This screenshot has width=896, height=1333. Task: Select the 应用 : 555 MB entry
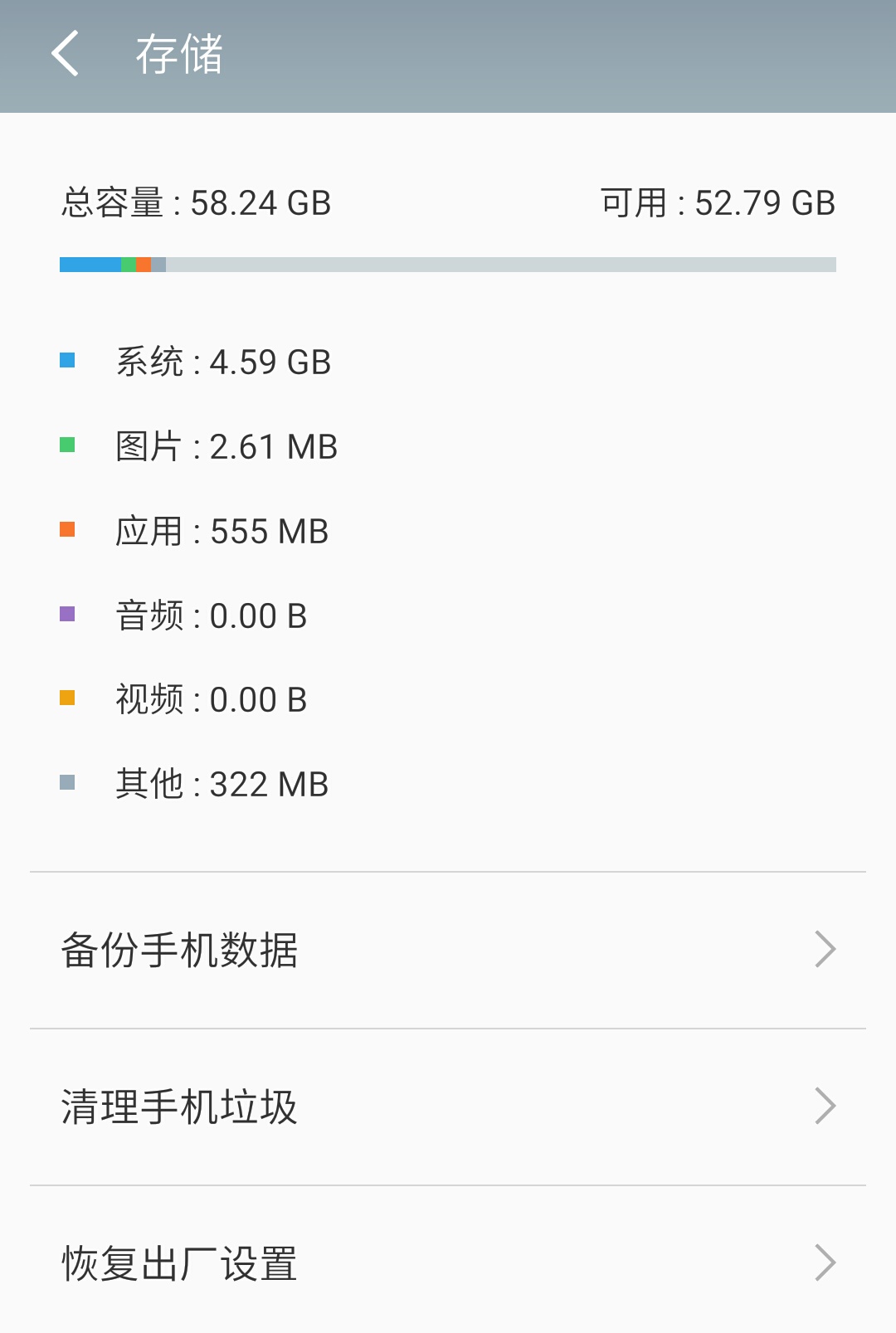click(222, 529)
